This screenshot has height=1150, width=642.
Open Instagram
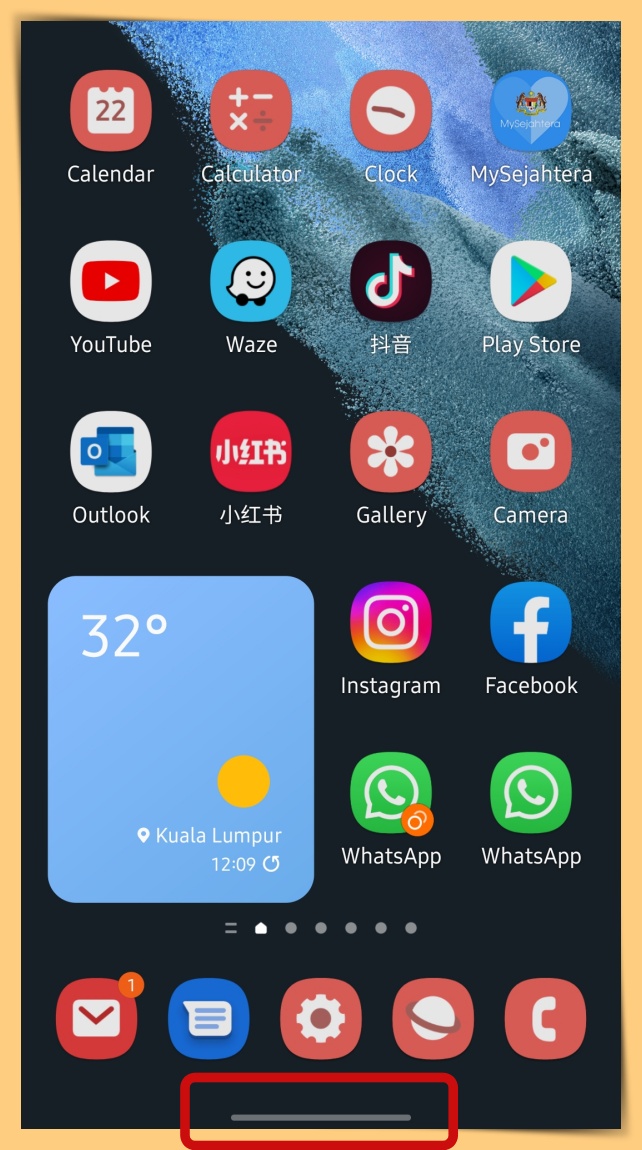click(x=391, y=622)
